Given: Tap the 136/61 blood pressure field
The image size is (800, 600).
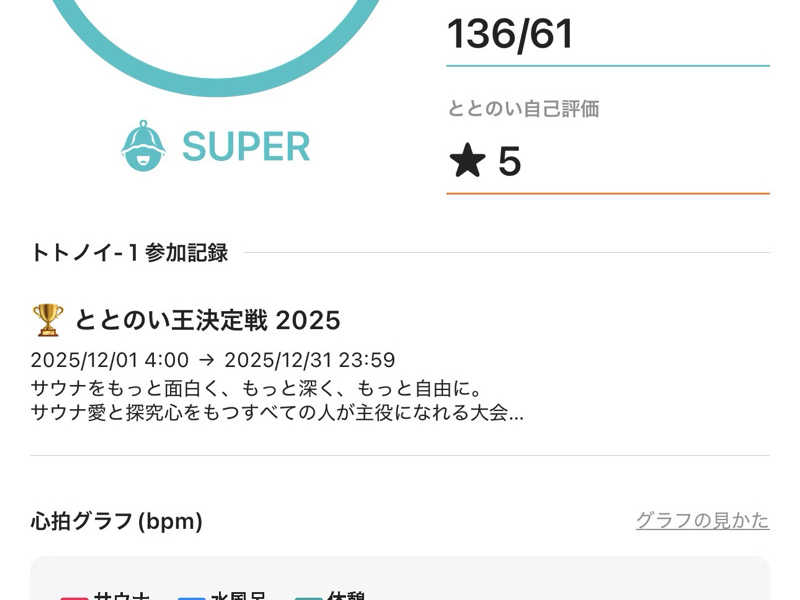Looking at the screenshot, I should click(607, 36).
